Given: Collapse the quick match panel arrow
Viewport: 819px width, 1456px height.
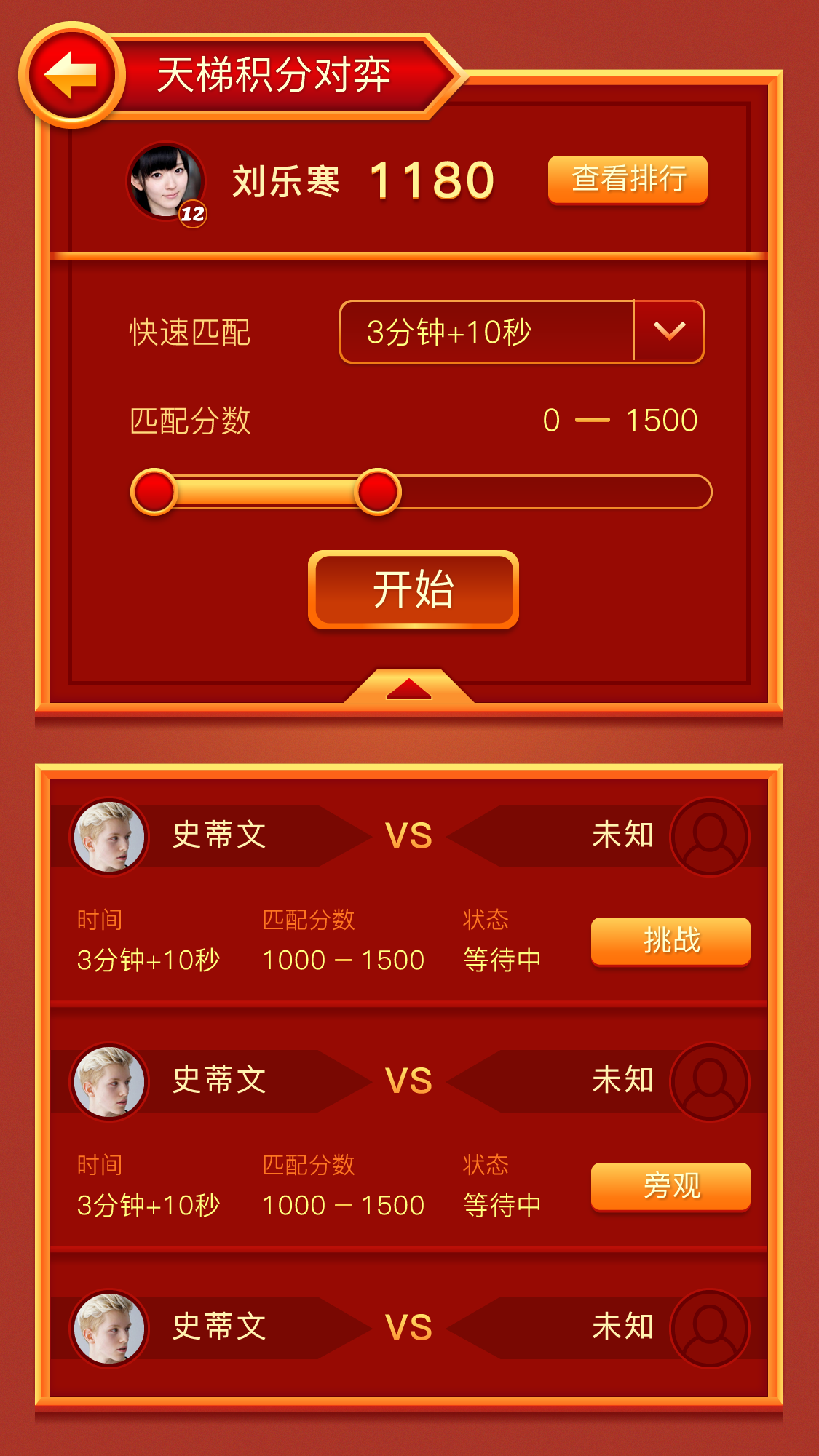Looking at the screenshot, I should (409, 688).
